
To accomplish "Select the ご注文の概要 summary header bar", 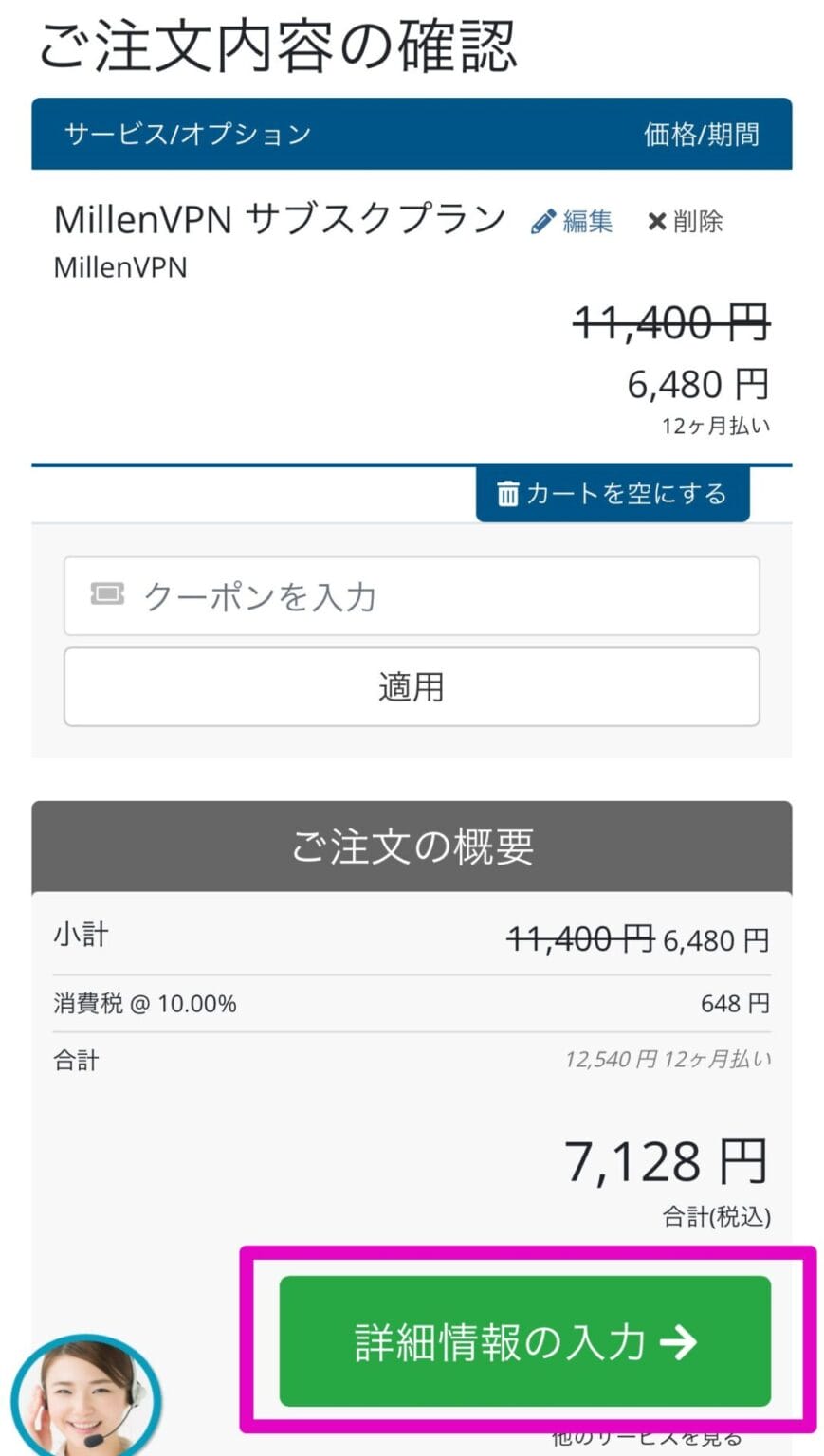I will click(412, 846).
